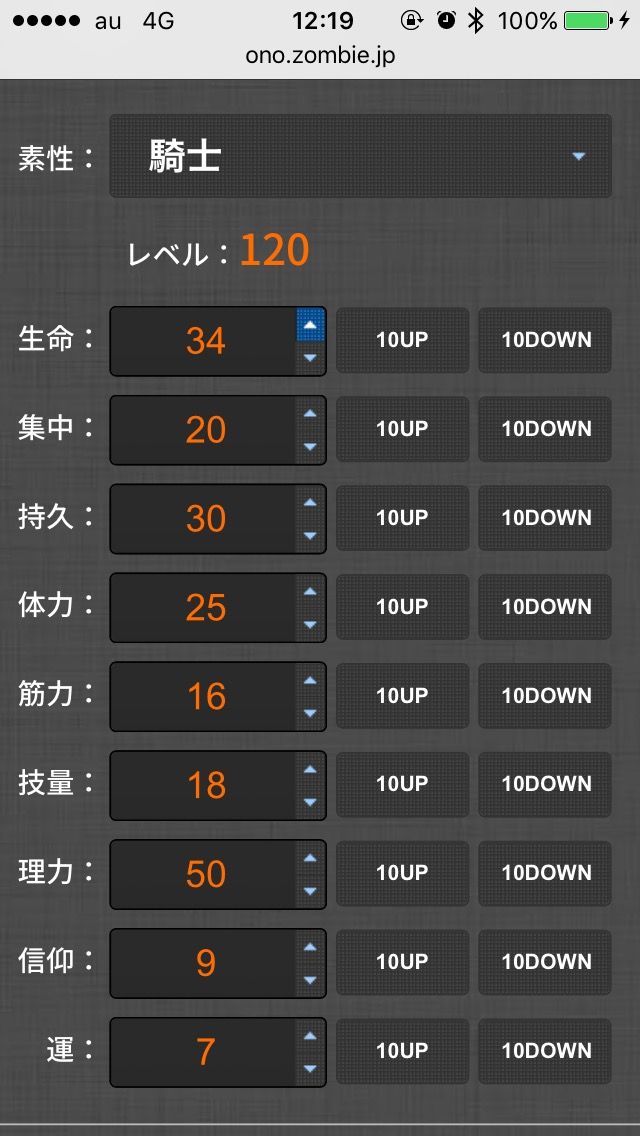Select the 持久 number field

tap(204, 519)
